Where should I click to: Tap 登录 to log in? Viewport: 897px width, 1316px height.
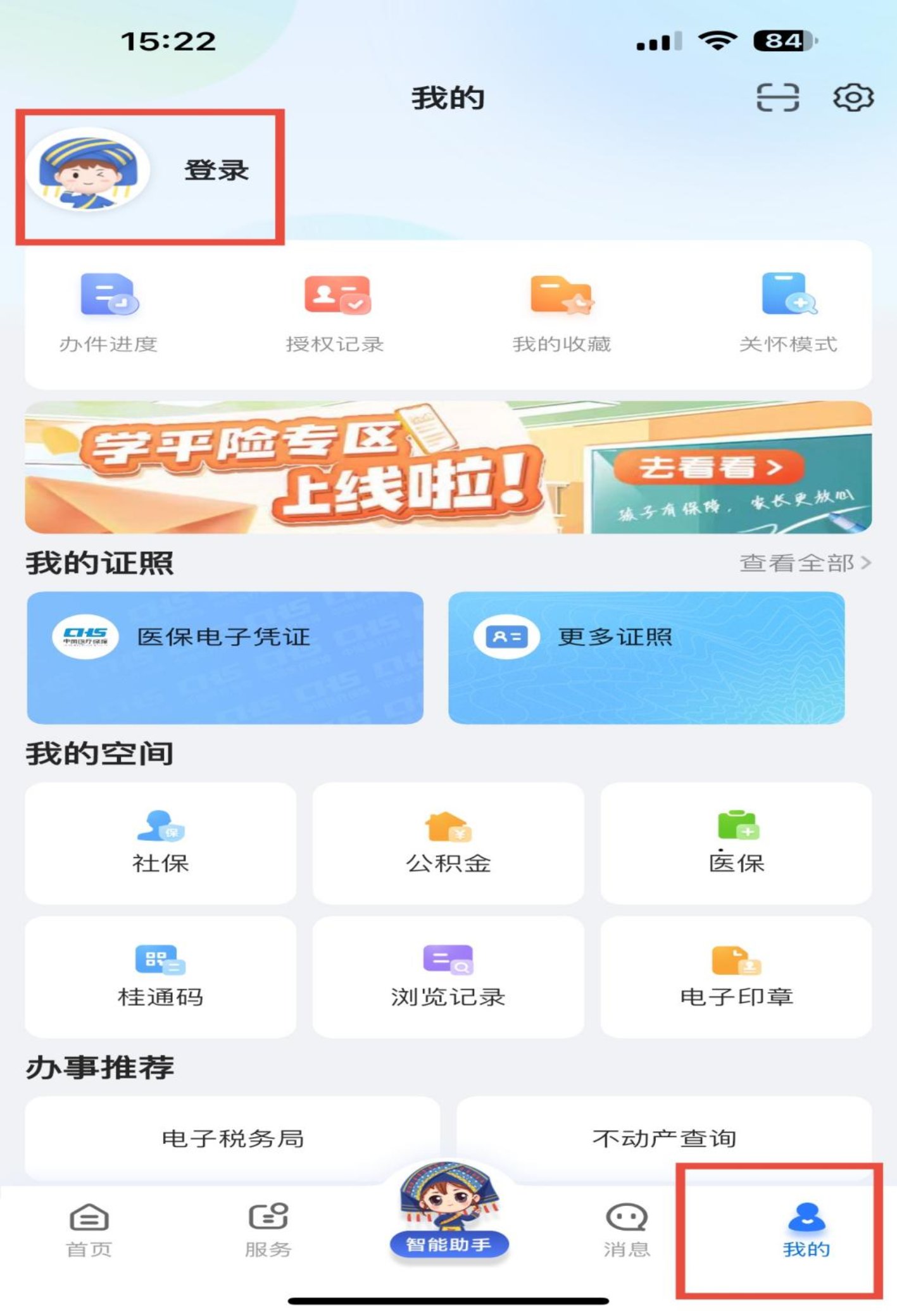coord(216,170)
